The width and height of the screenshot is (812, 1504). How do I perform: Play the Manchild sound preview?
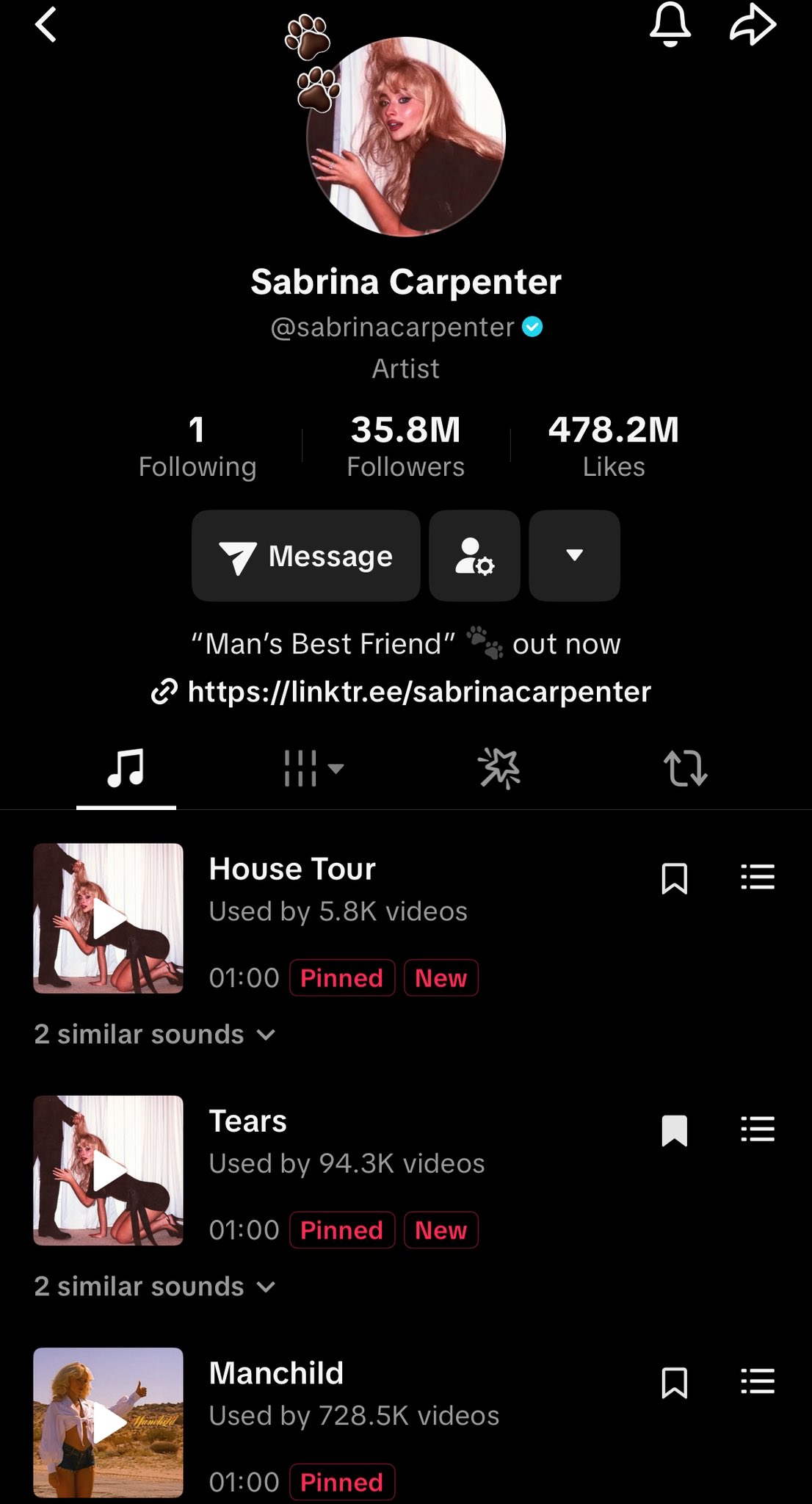click(109, 1422)
